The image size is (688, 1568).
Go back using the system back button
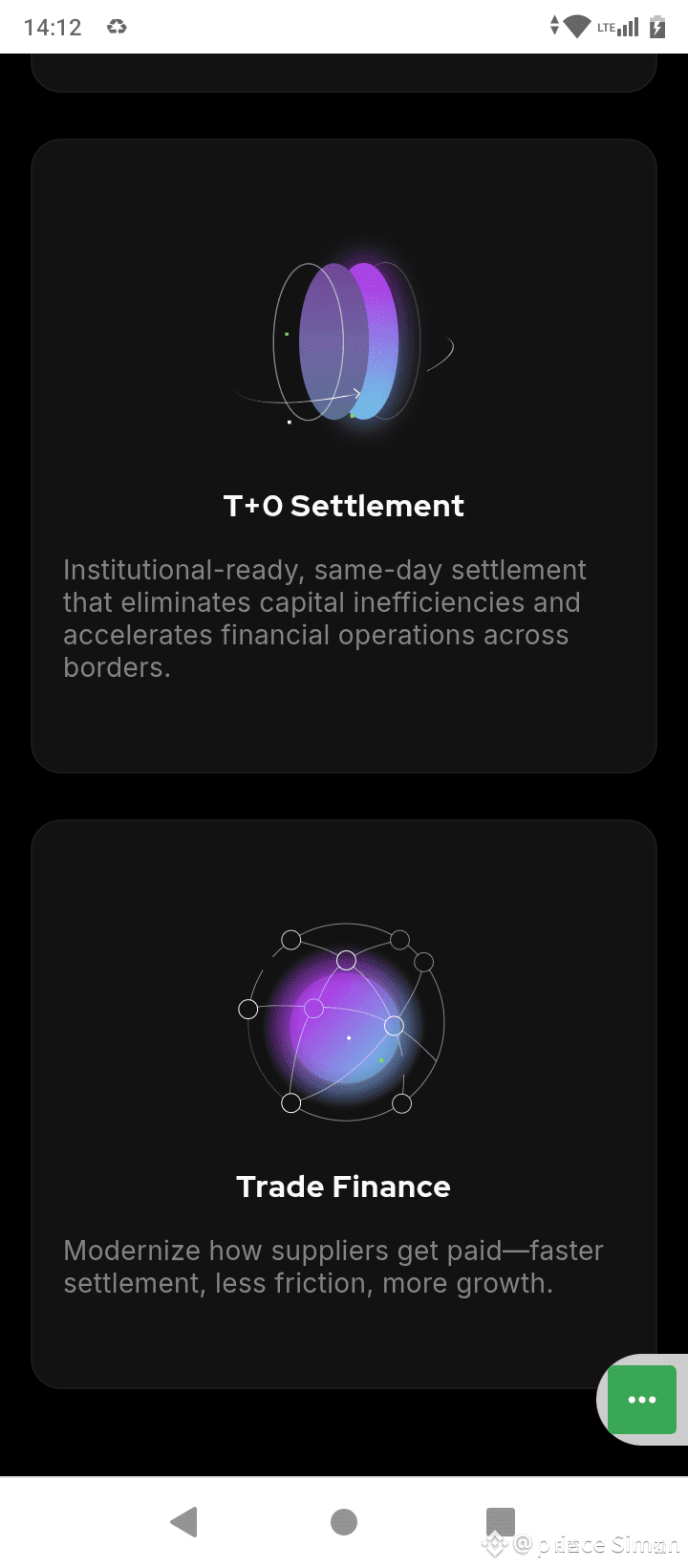click(183, 1521)
